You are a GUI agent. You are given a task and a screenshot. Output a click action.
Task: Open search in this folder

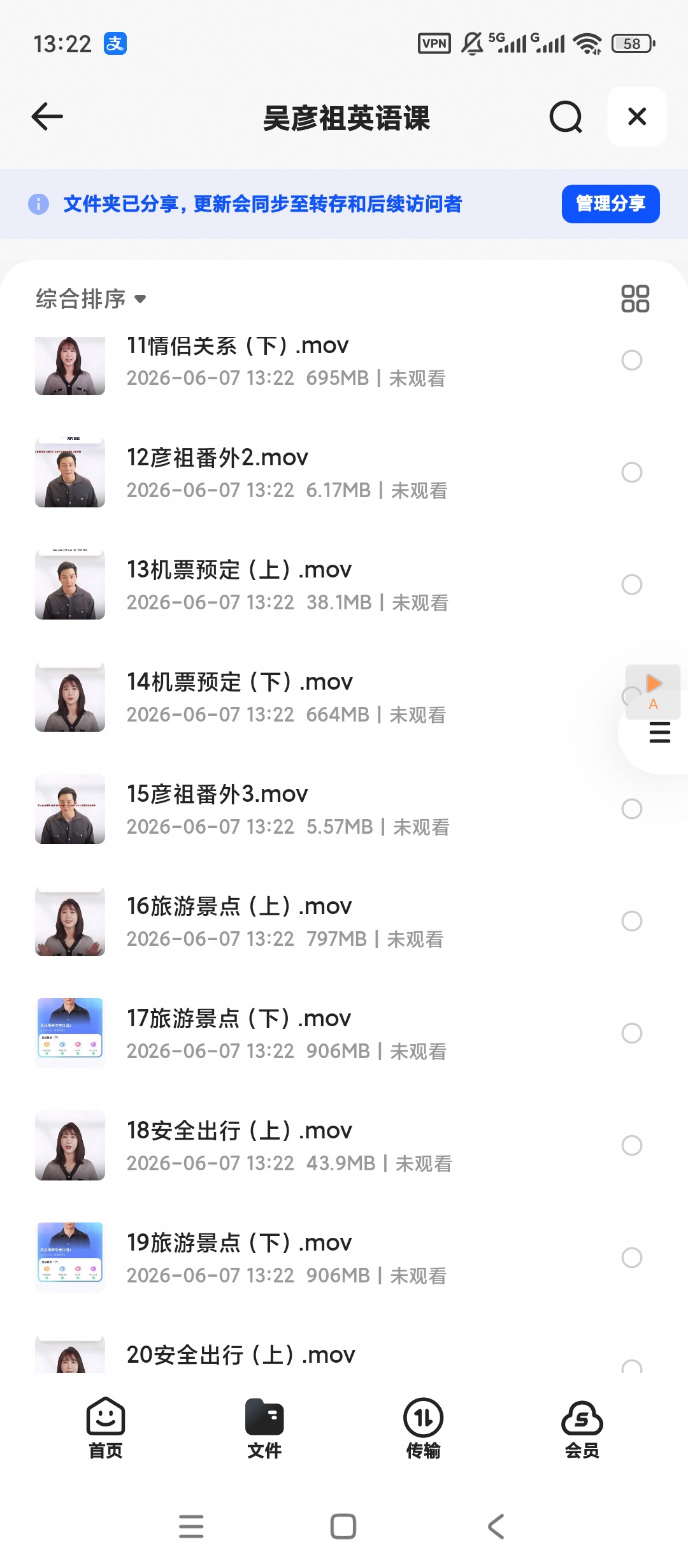(x=566, y=117)
